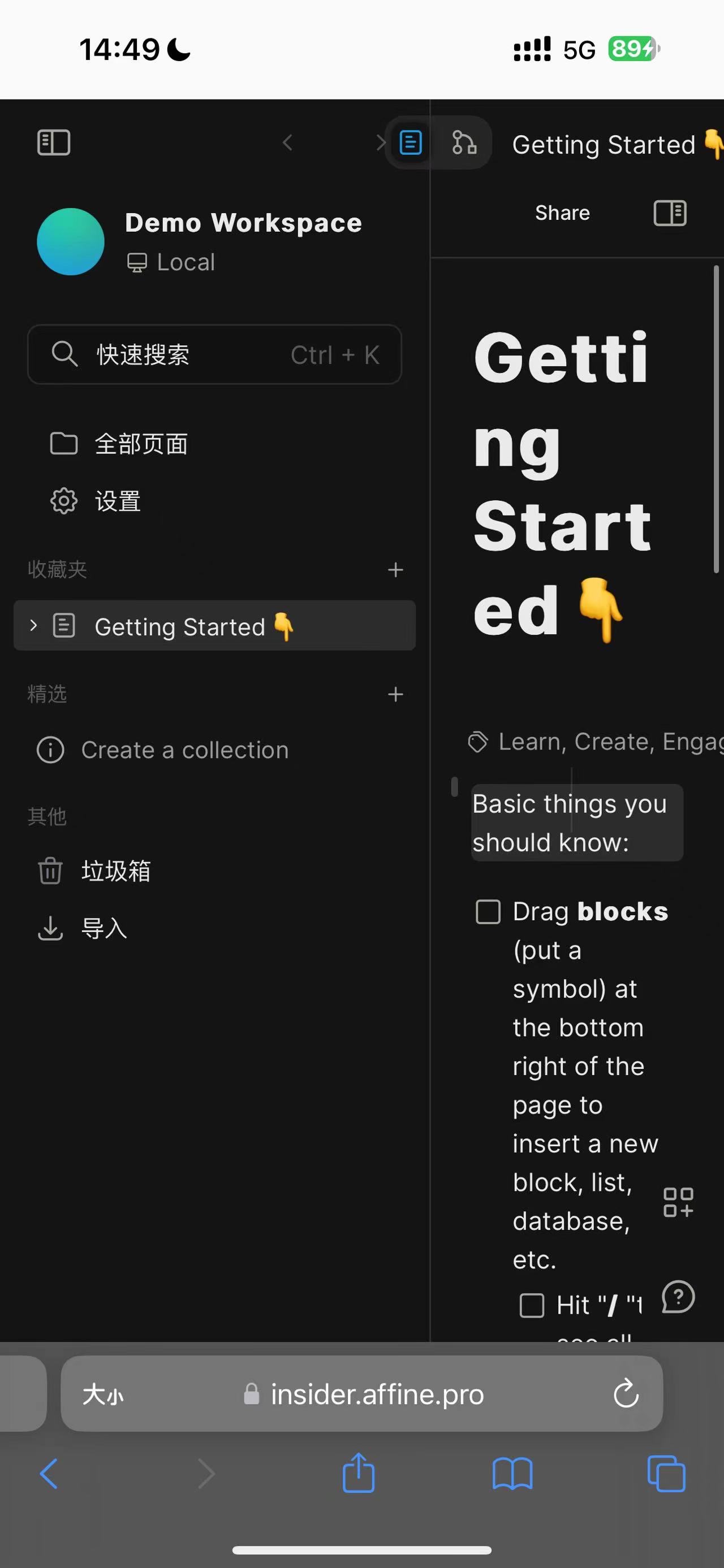Switch to page mode view
The height and width of the screenshot is (1568, 724).
(x=411, y=143)
